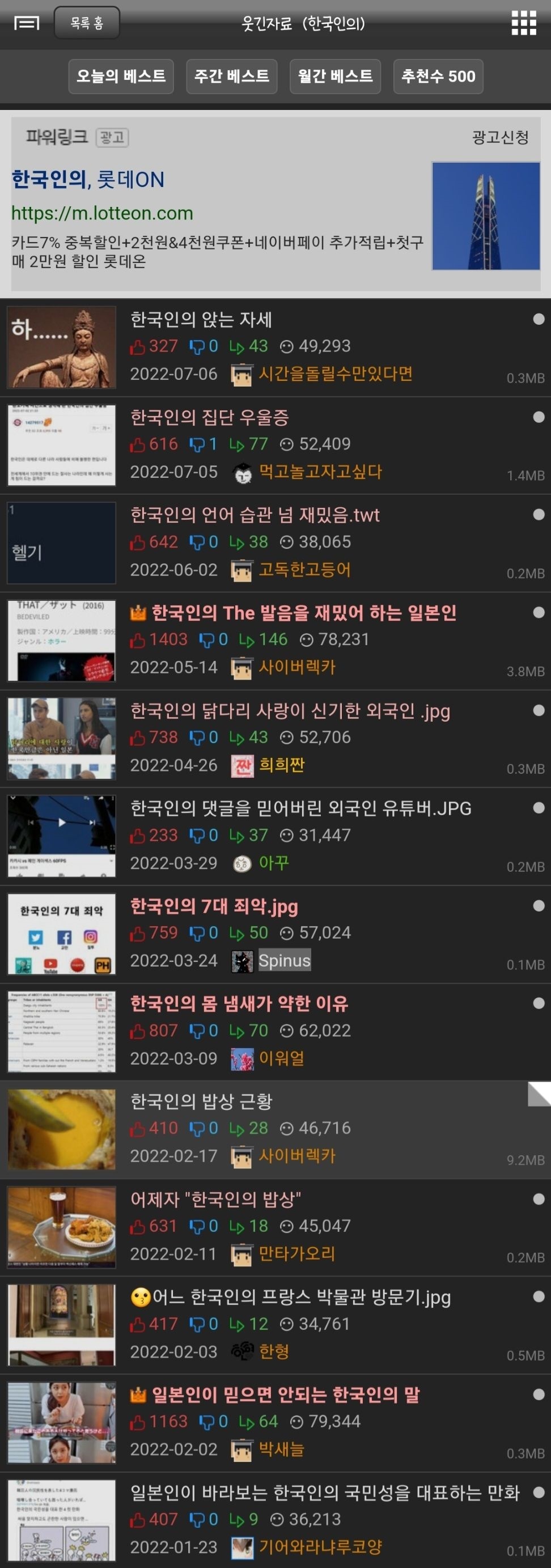This screenshot has height=1568, width=551.
Task: Open the grid menu icon
Action: tap(524, 23)
